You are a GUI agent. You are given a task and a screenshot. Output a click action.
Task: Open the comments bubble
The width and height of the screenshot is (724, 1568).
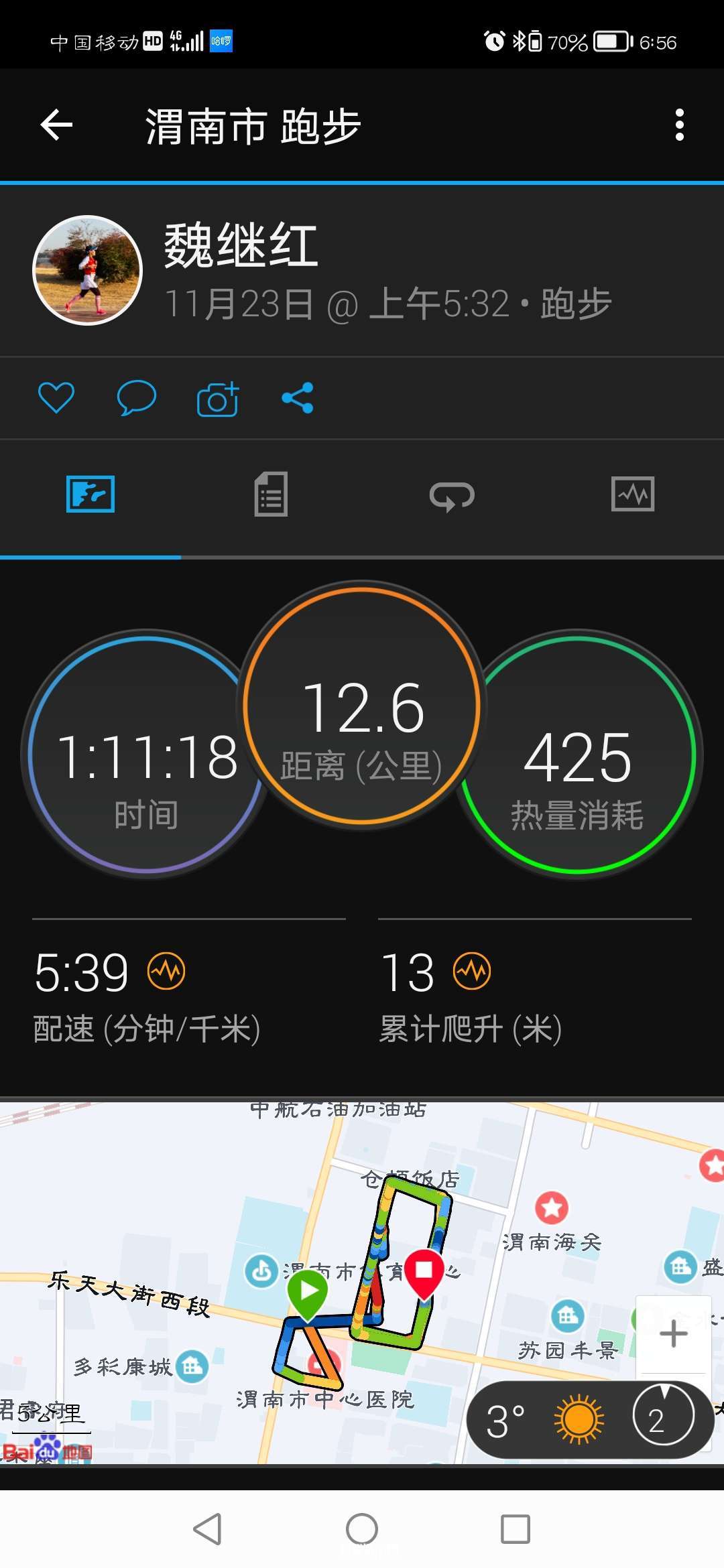(136, 398)
